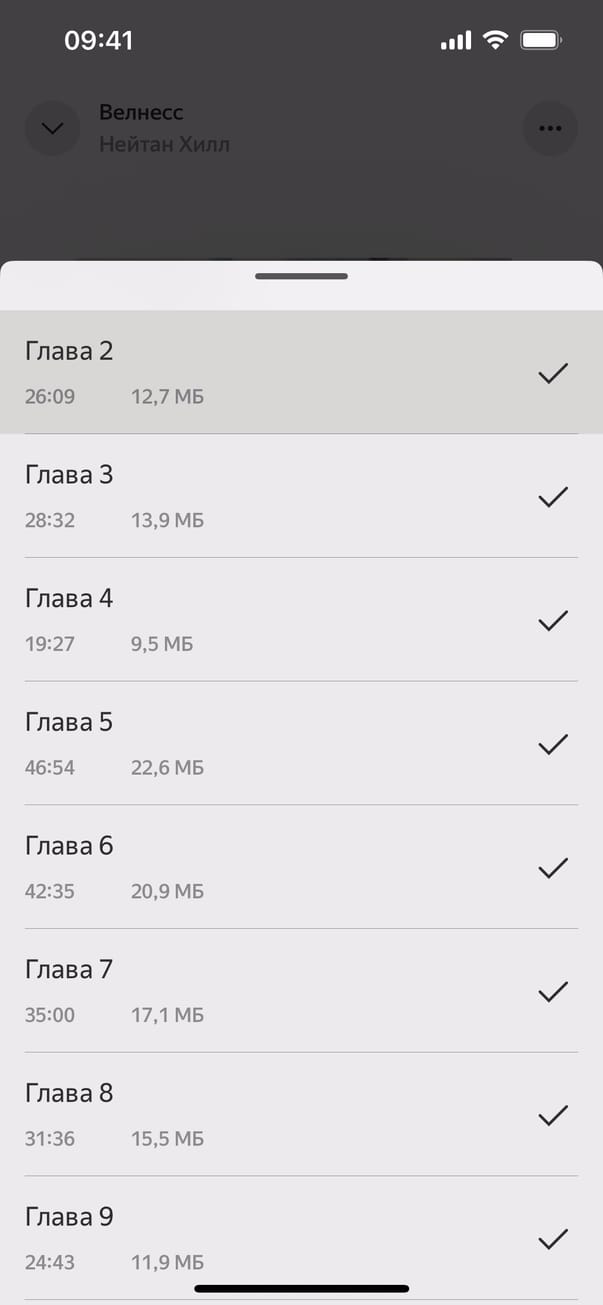Open the three-dot more options menu
This screenshot has height=1305, width=603.
(550, 128)
